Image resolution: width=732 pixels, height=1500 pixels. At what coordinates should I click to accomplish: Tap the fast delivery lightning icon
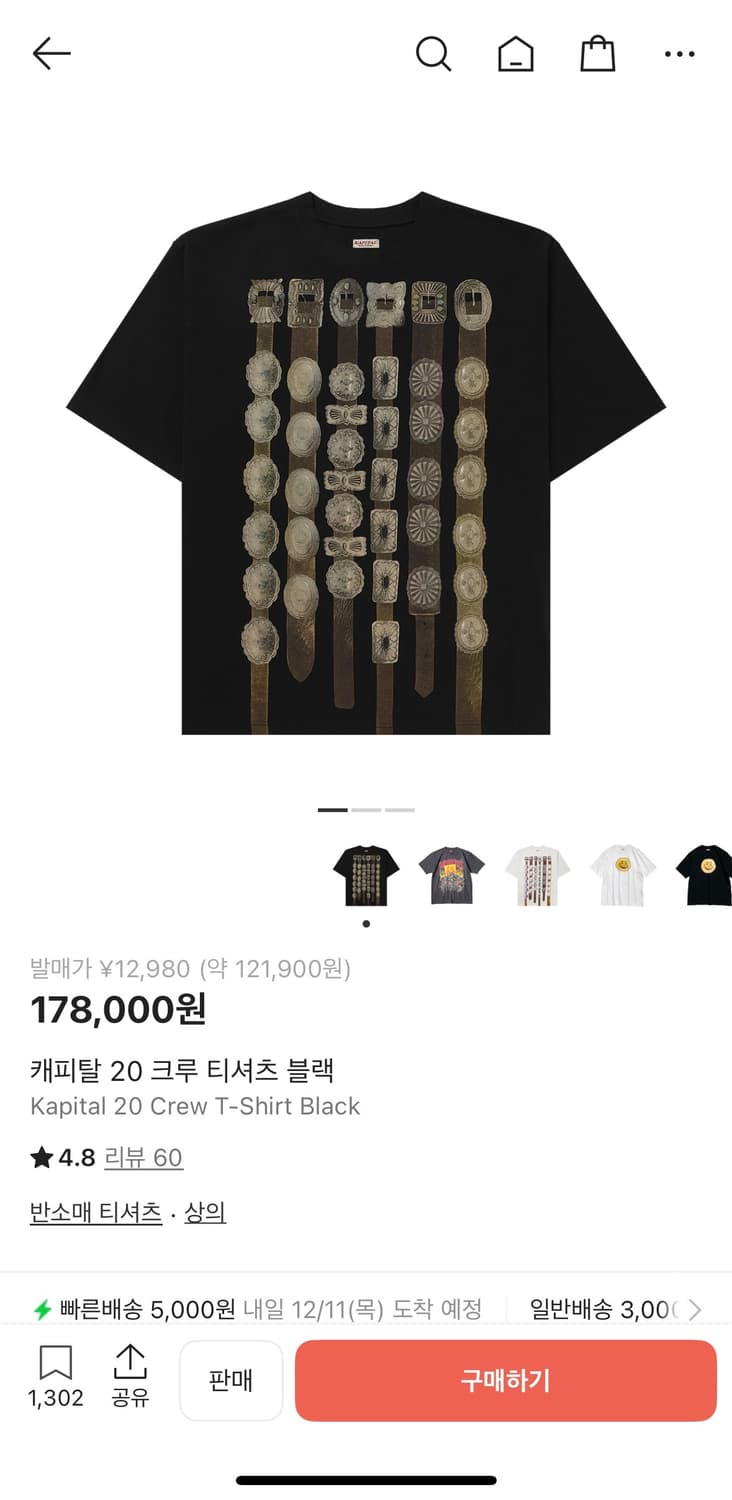(42, 1308)
